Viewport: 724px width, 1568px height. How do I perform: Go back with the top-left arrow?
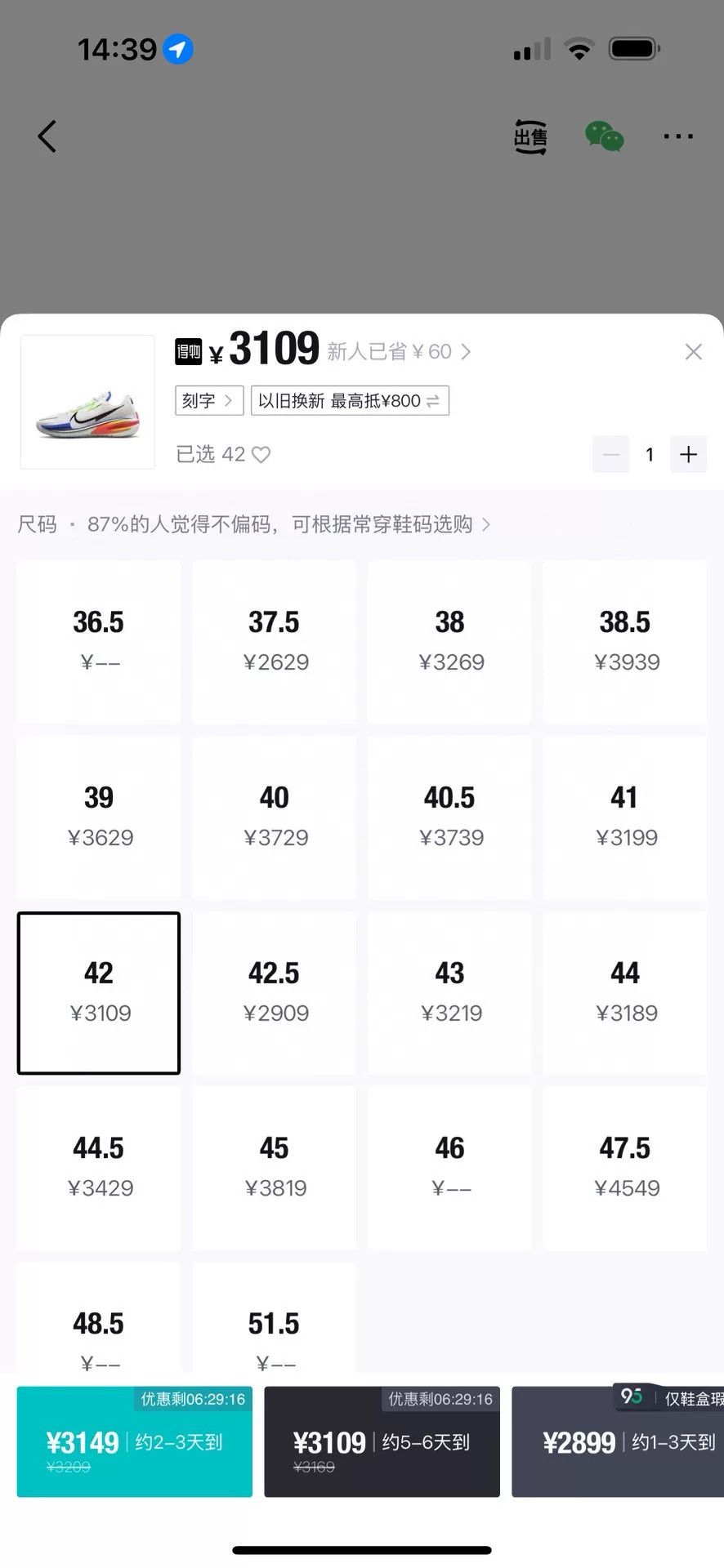(47, 136)
